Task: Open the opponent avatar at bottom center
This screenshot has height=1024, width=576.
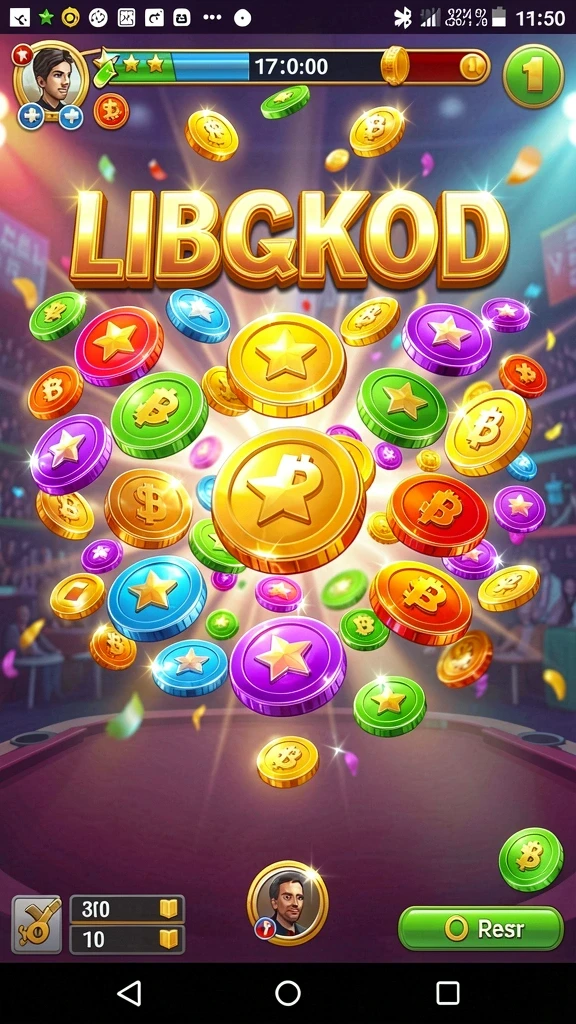Action: (x=287, y=902)
